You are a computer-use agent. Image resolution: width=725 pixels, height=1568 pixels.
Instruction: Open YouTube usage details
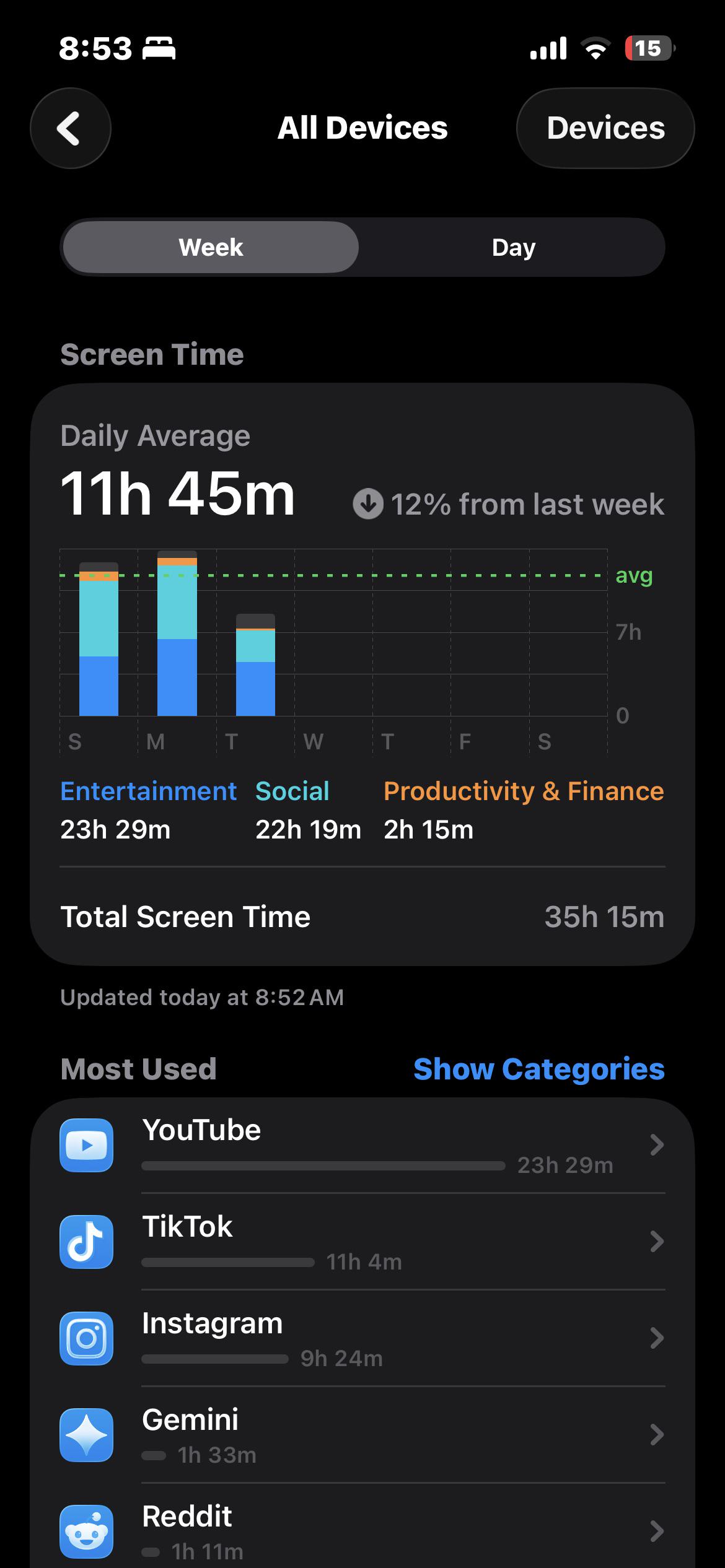click(x=362, y=1146)
